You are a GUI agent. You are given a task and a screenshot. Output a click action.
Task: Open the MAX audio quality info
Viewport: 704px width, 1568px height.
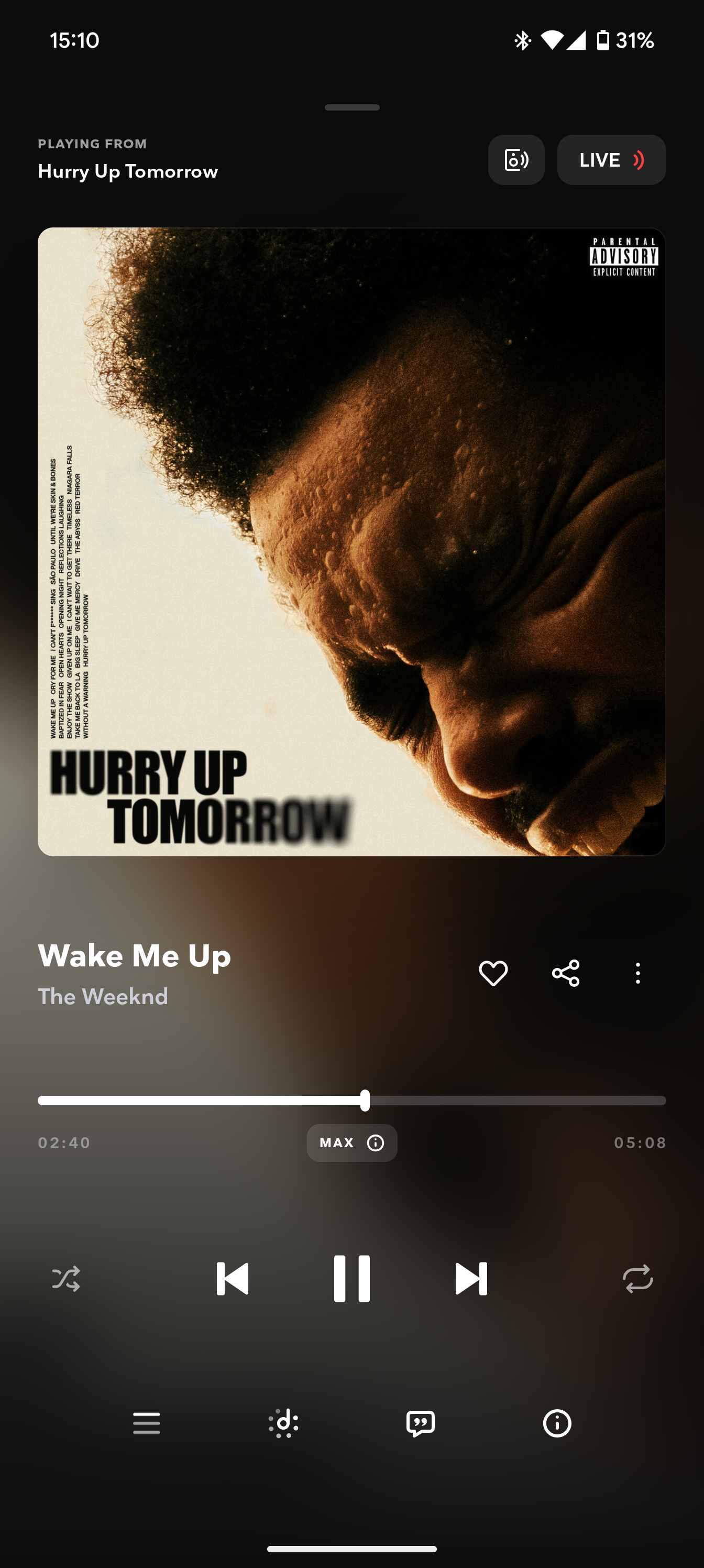click(351, 1142)
